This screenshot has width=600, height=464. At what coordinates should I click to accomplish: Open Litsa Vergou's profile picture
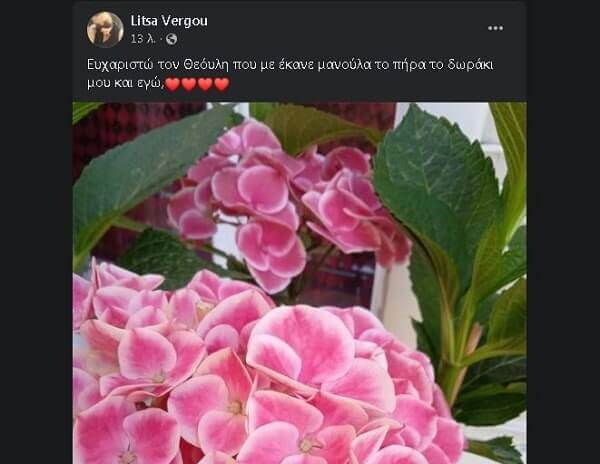[x=104, y=29]
